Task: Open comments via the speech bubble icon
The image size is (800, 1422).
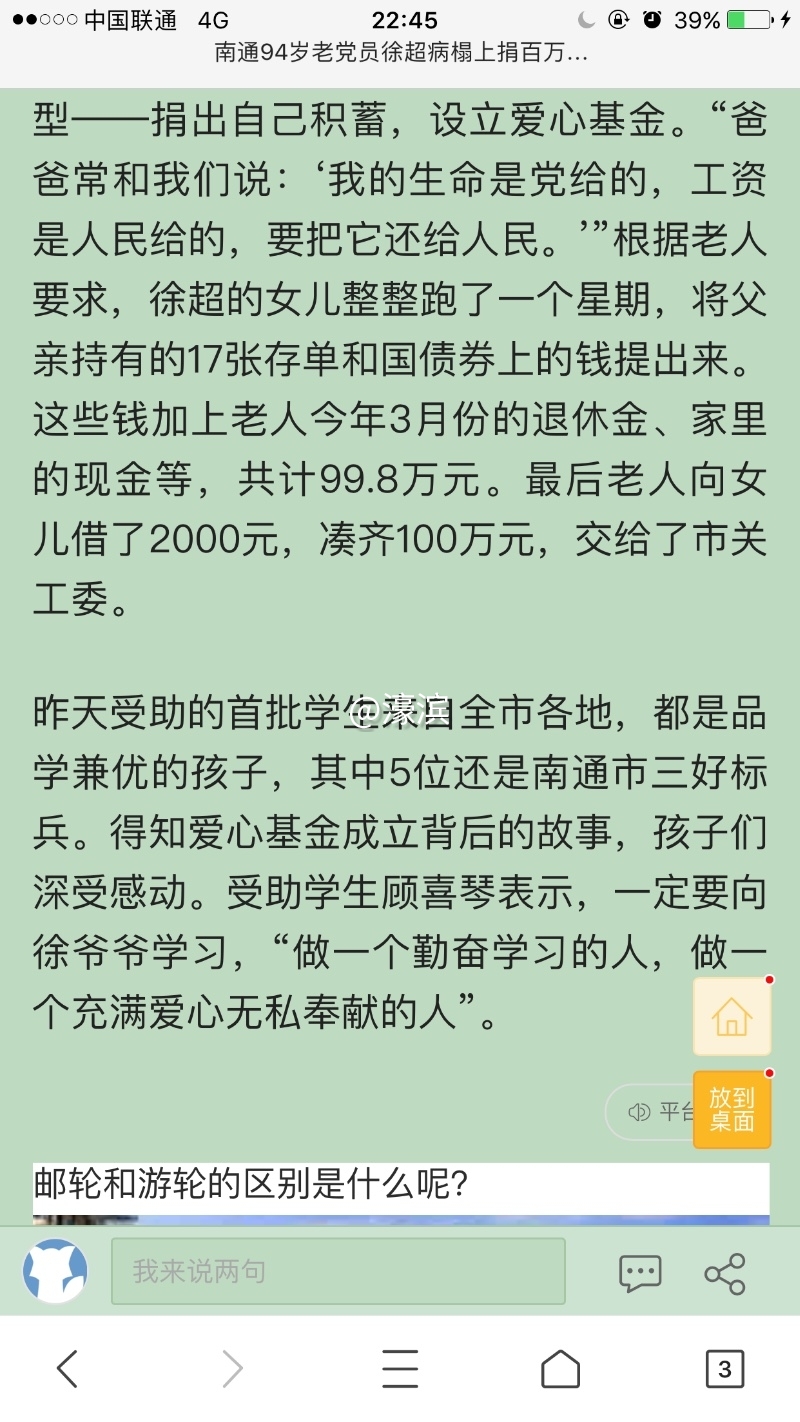Action: coord(638,1271)
